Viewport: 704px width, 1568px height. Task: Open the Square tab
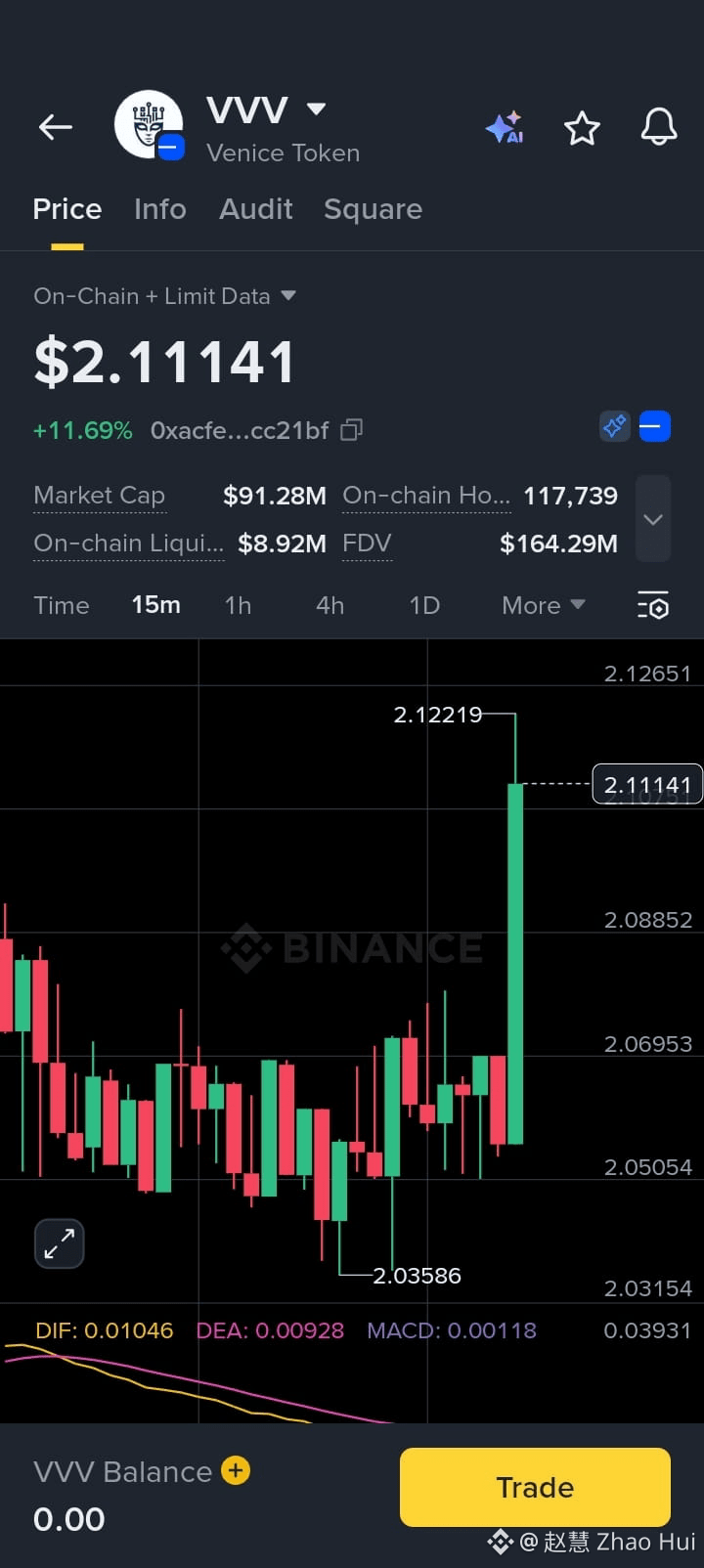click(373, 209)
